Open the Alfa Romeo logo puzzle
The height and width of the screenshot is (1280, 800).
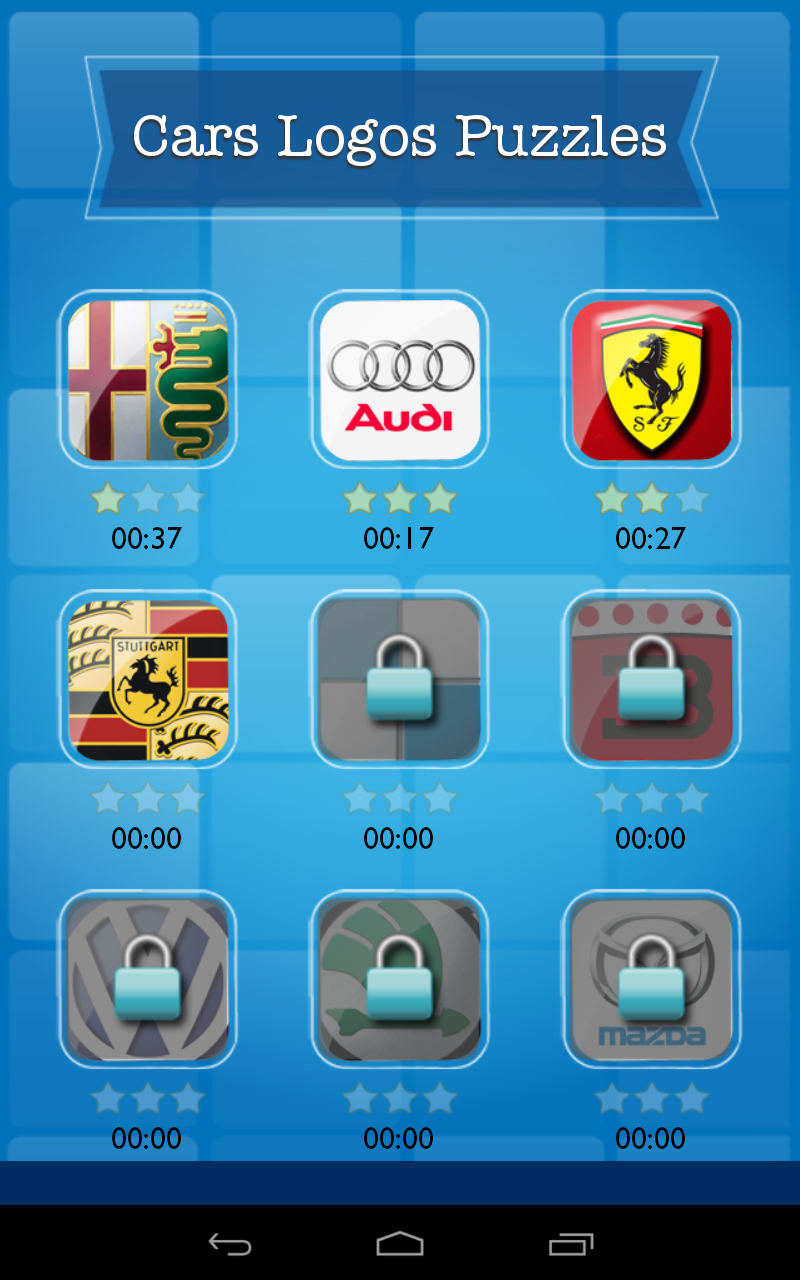(x=147, y=379)
